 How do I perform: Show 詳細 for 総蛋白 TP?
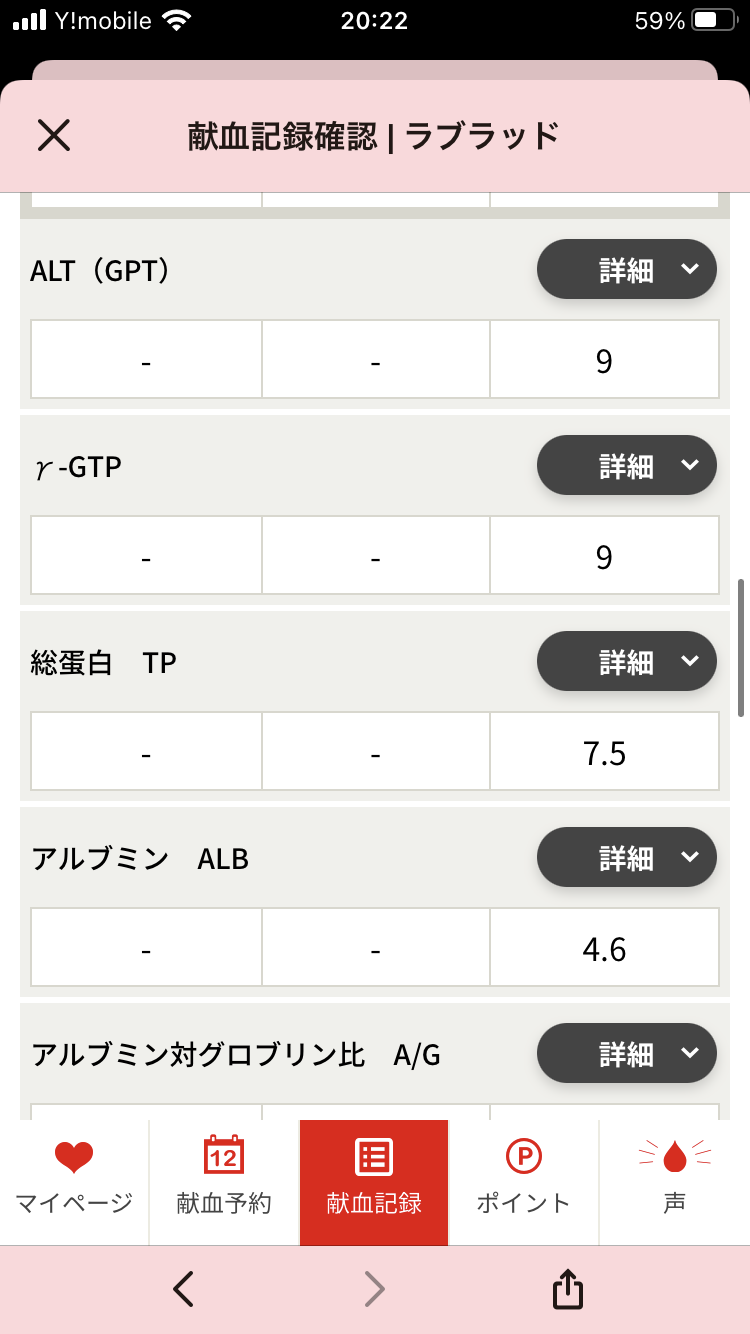point(627,661)
